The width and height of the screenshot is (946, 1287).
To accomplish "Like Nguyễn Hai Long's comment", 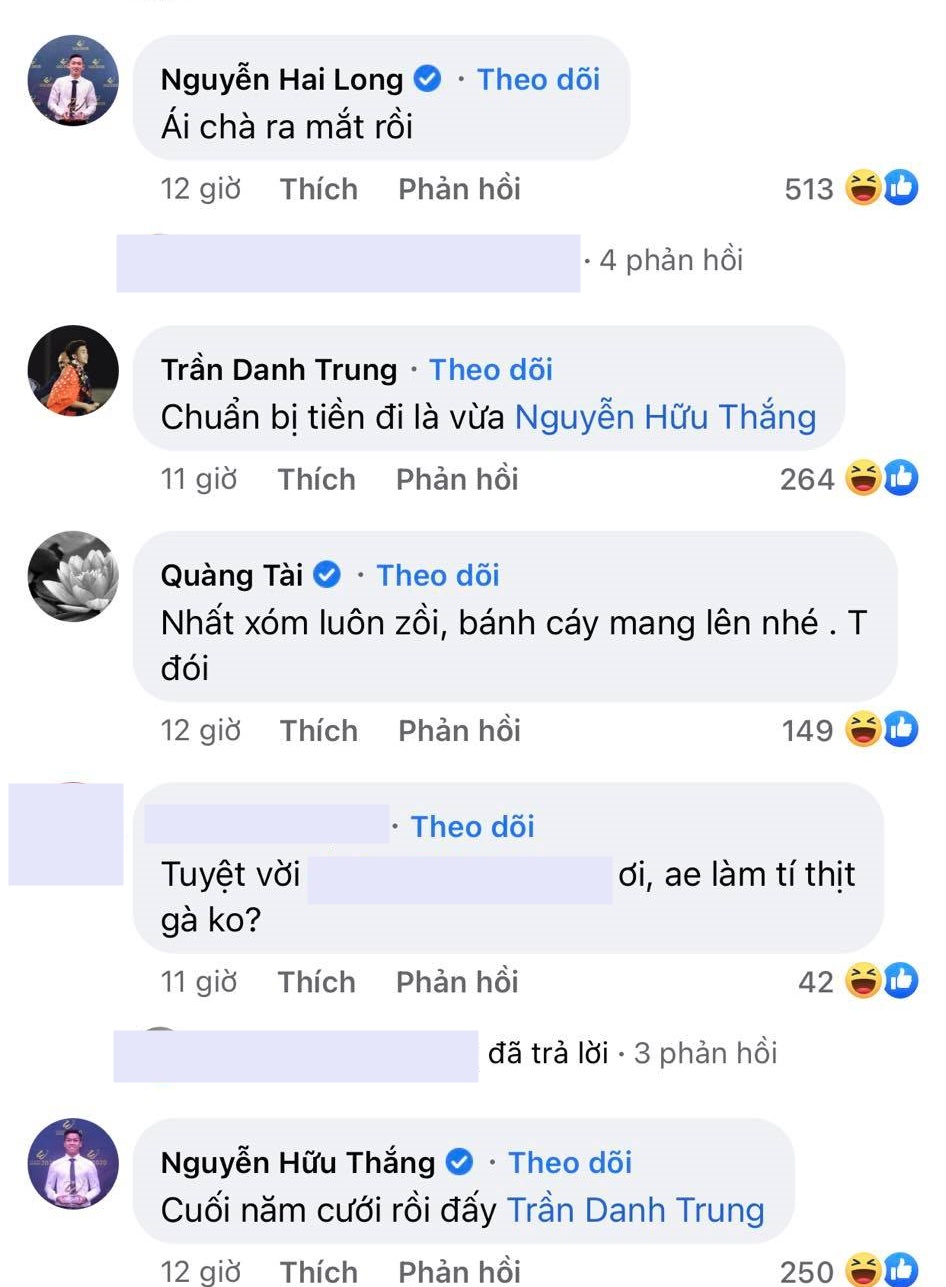I will coord(318,189).
